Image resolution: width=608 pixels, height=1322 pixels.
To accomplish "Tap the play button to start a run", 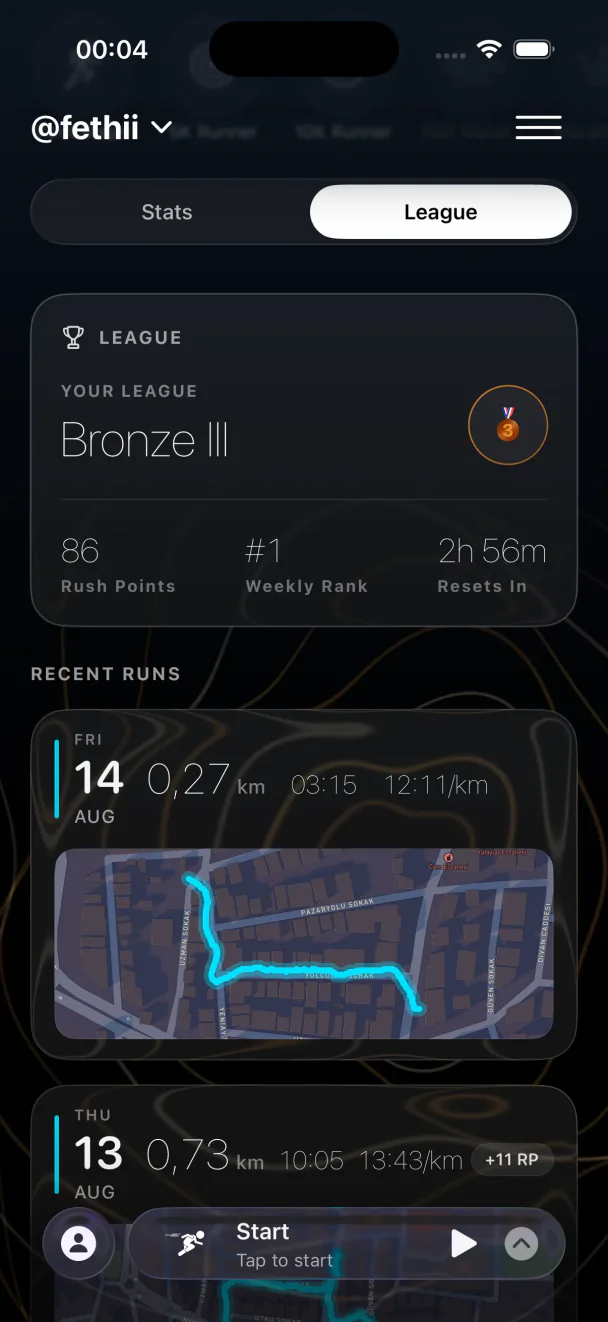I will click(463, 1244).
